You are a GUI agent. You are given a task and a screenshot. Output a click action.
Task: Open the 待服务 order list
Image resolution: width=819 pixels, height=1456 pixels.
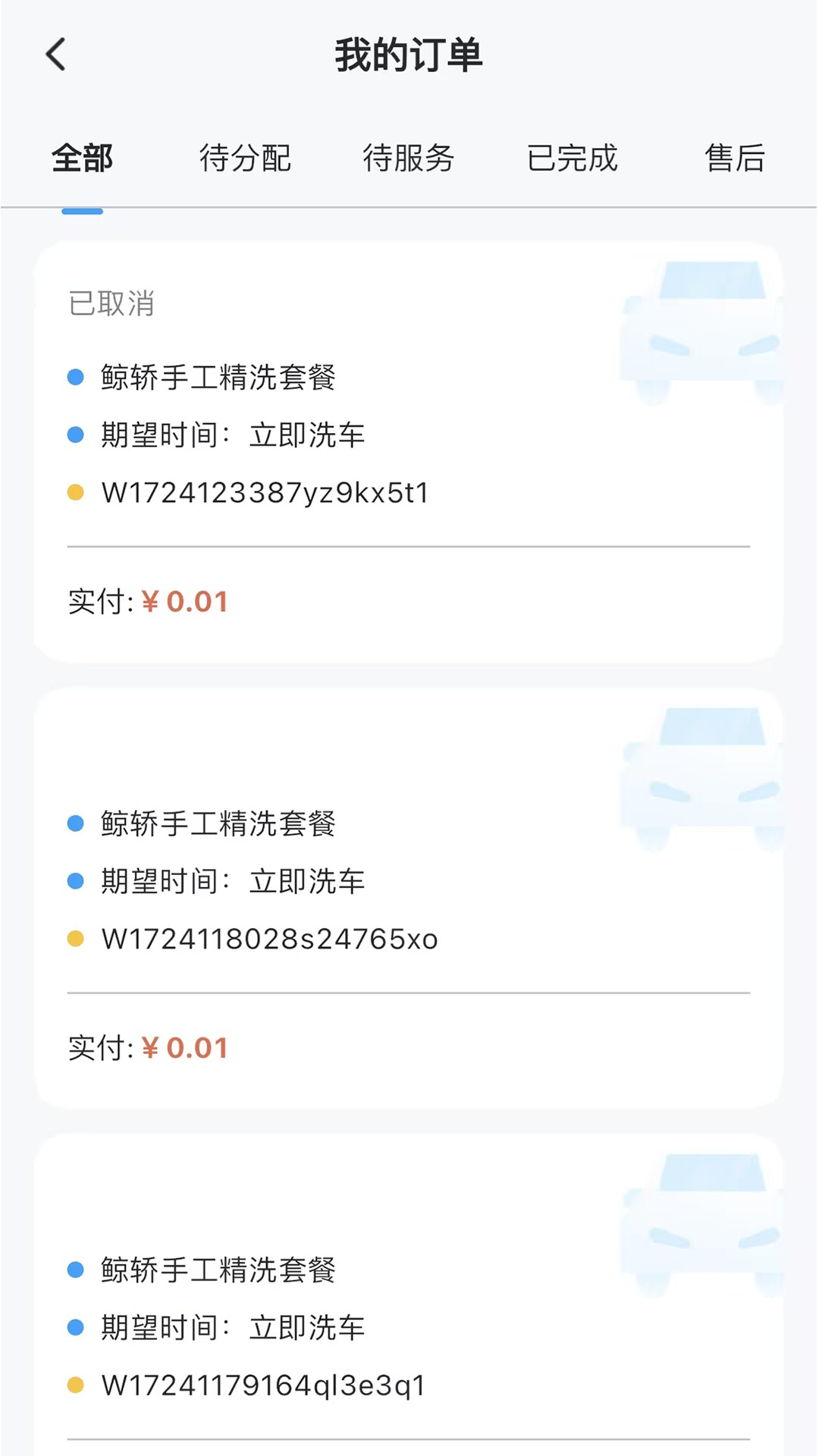pos(409,158)
